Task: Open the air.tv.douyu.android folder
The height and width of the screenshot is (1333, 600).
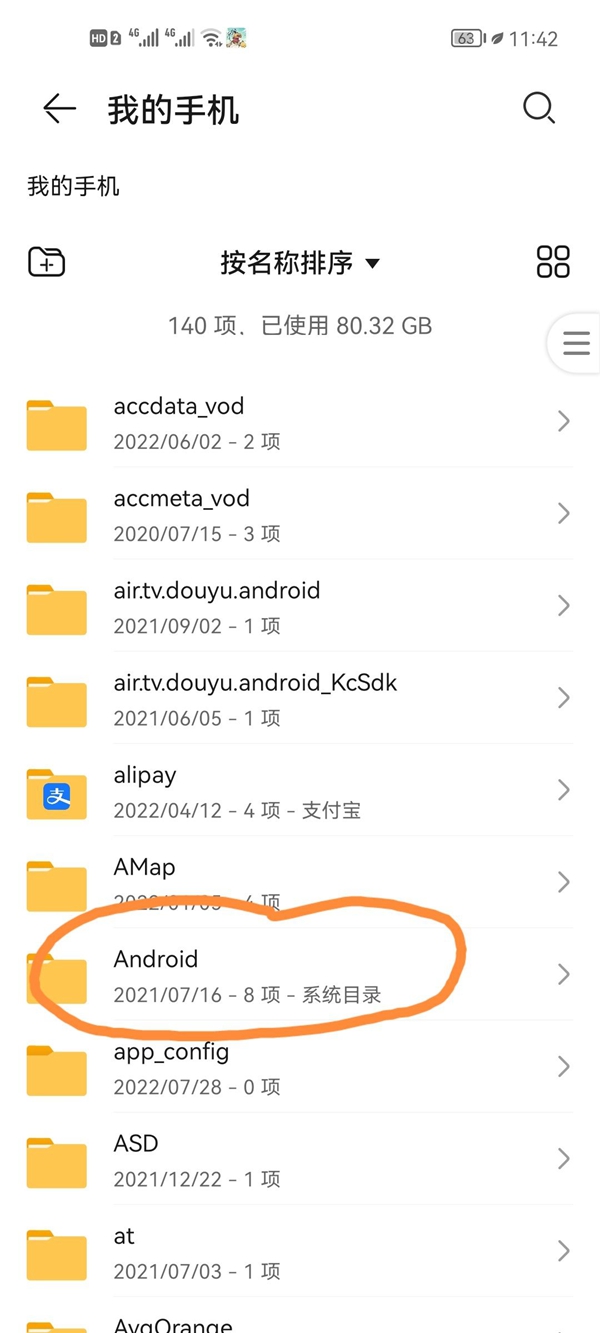Action: 300,607
